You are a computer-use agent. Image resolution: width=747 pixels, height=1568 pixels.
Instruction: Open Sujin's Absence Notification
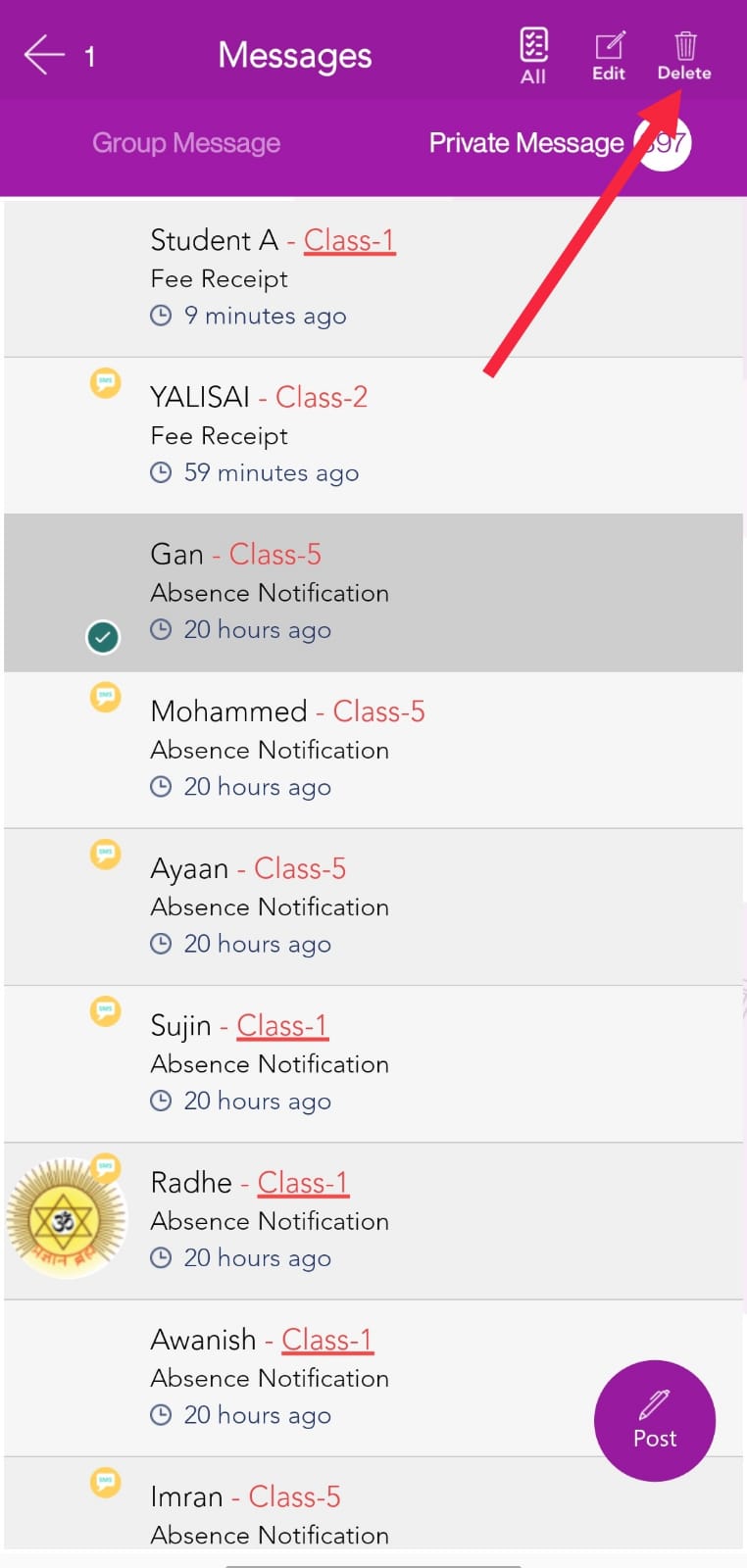point(373,1064)
